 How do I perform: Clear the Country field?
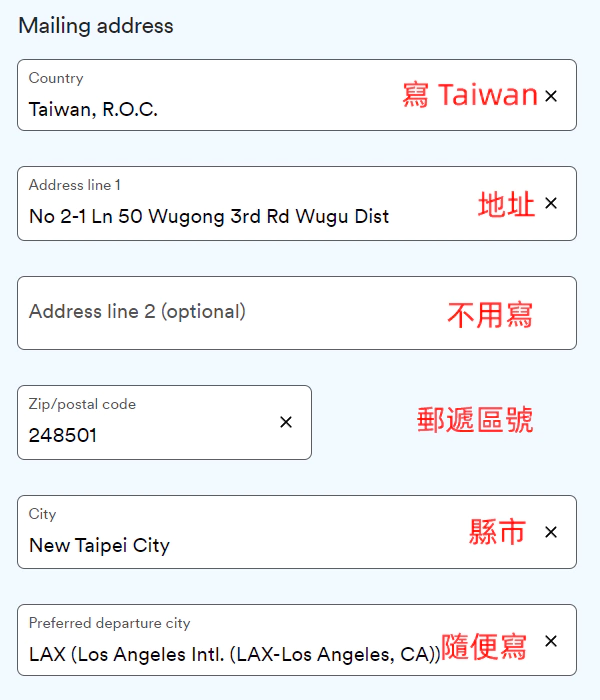click(x=551, y=96)
